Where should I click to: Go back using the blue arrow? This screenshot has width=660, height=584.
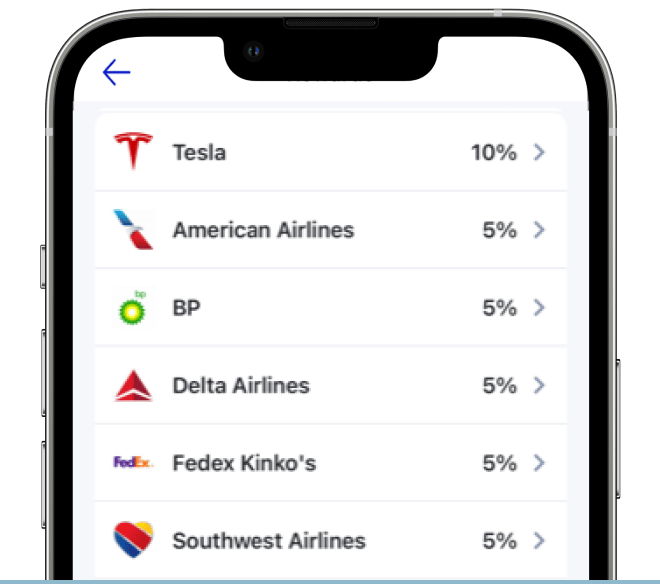click(x=117, y=73)
